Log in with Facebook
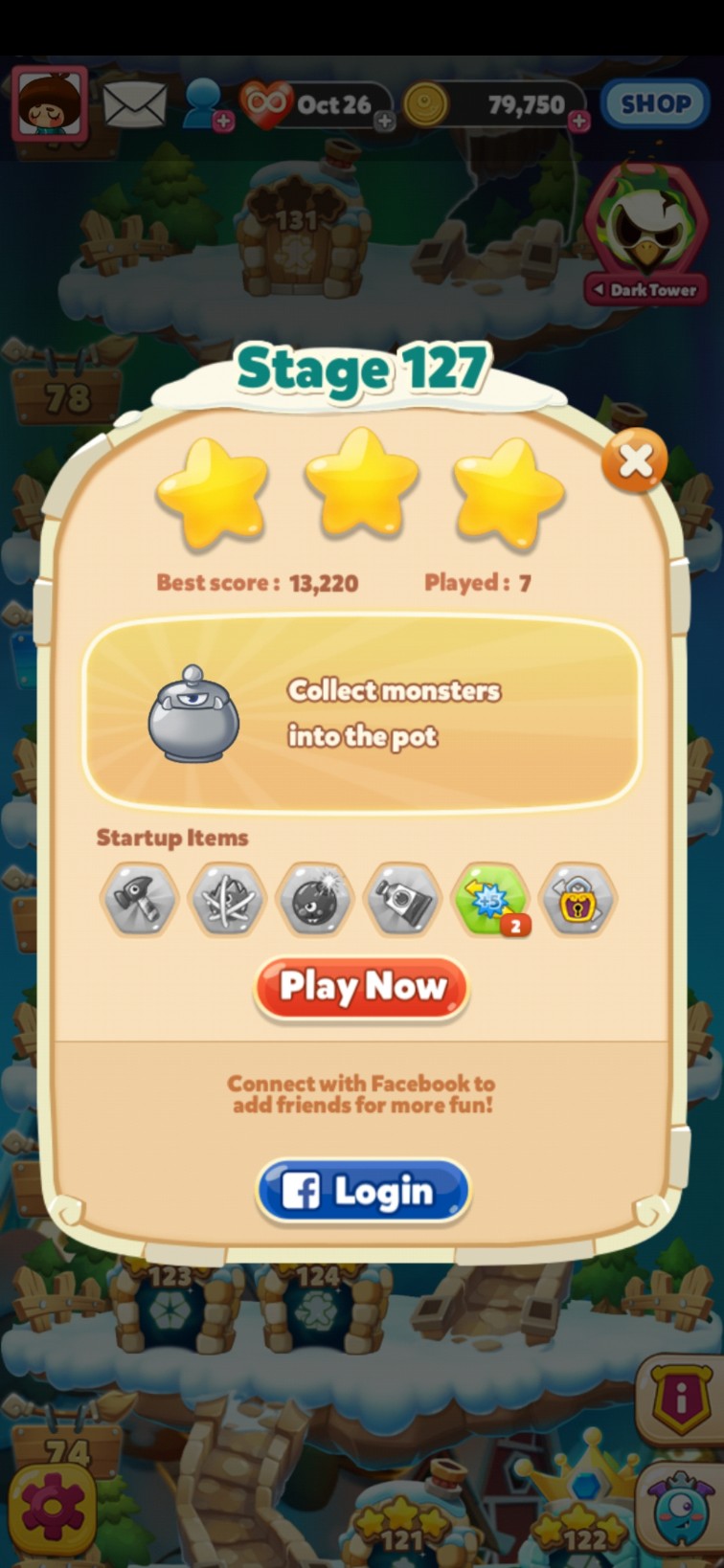 363,1191
